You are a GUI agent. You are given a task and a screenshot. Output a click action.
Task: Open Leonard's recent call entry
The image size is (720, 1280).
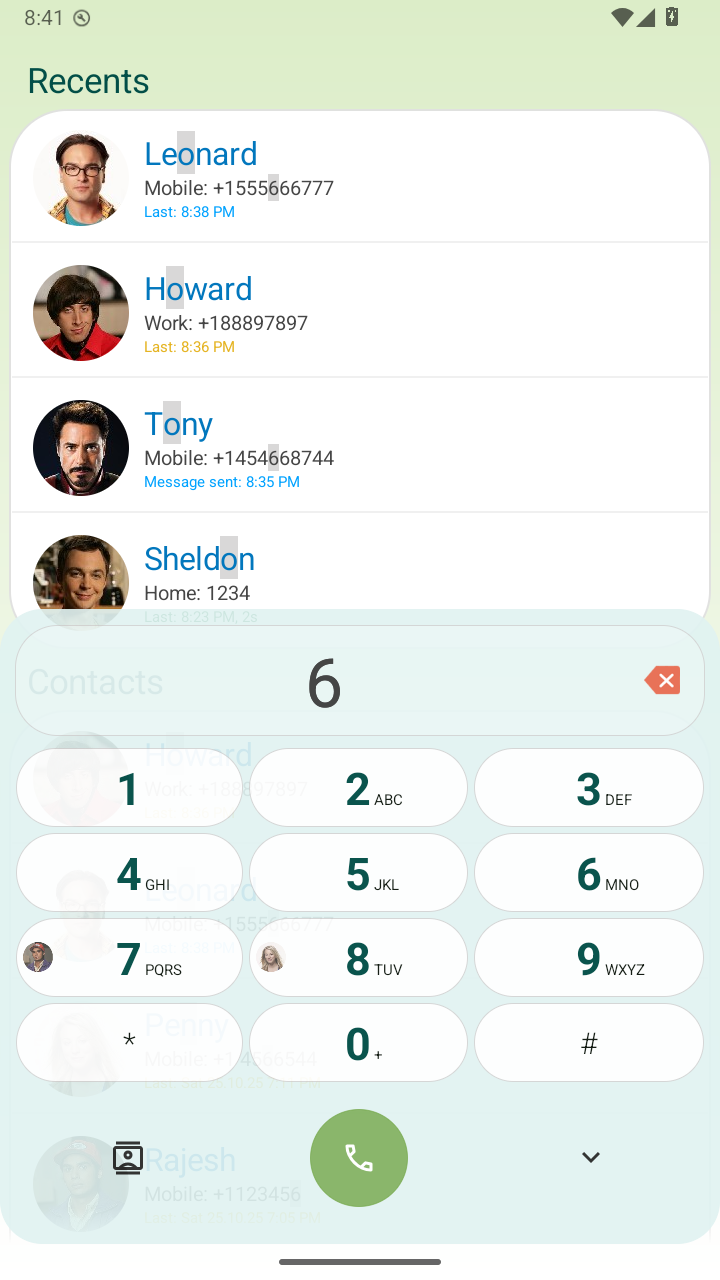point(360,178)
